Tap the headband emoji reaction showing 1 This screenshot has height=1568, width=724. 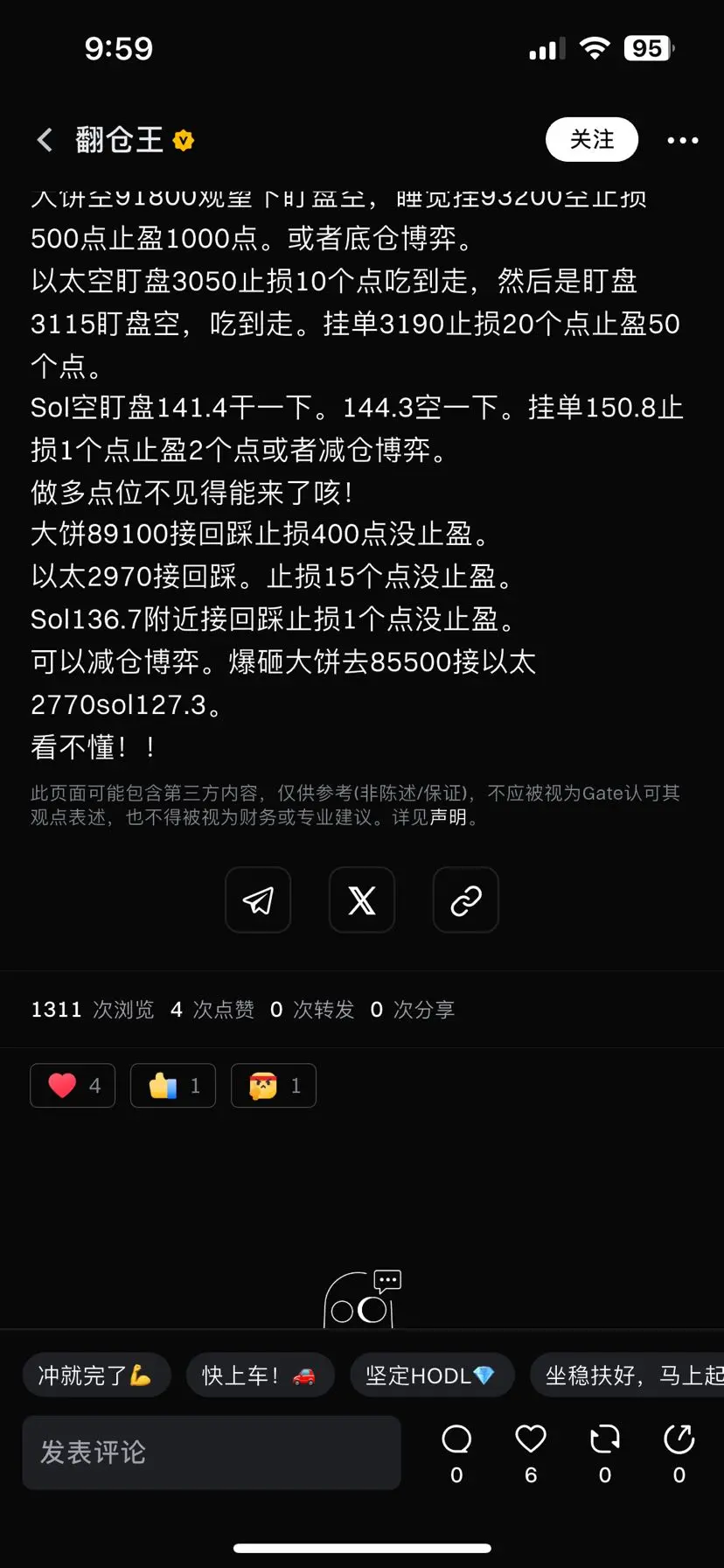(273, 1085)
